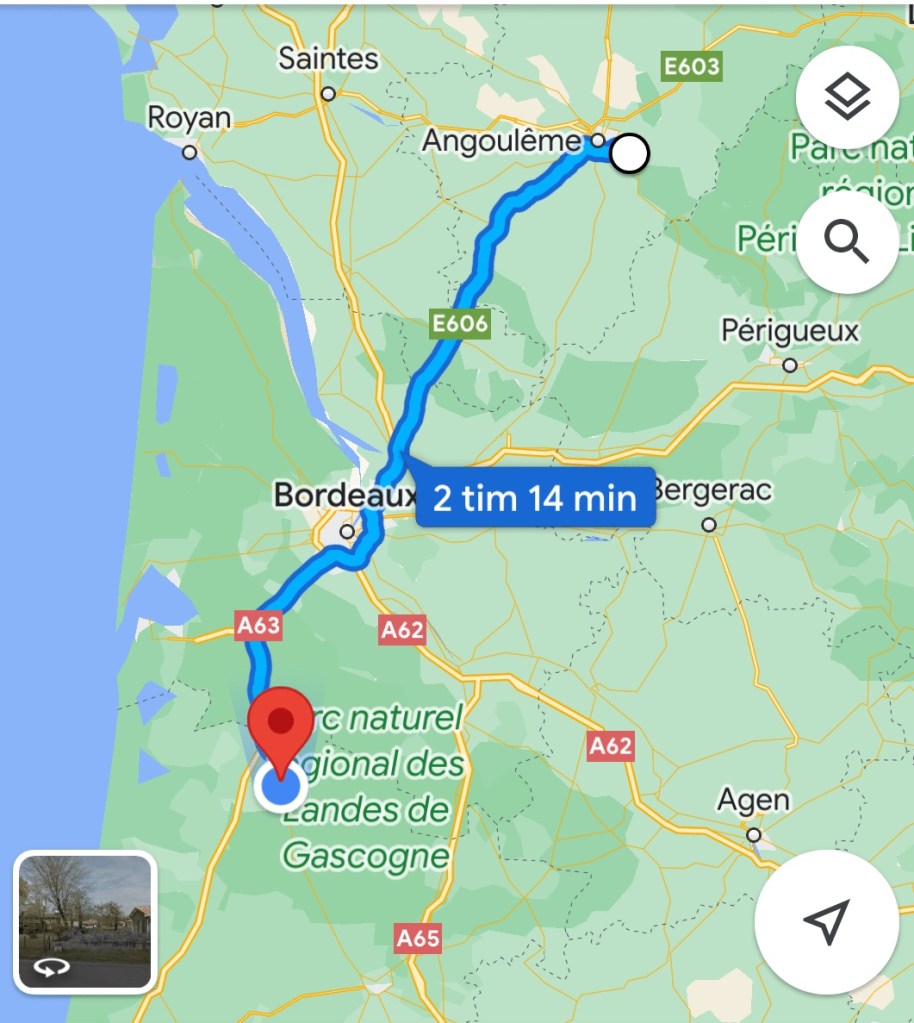
Task: Tap the white route start point marker
Action: coord(629,155)
